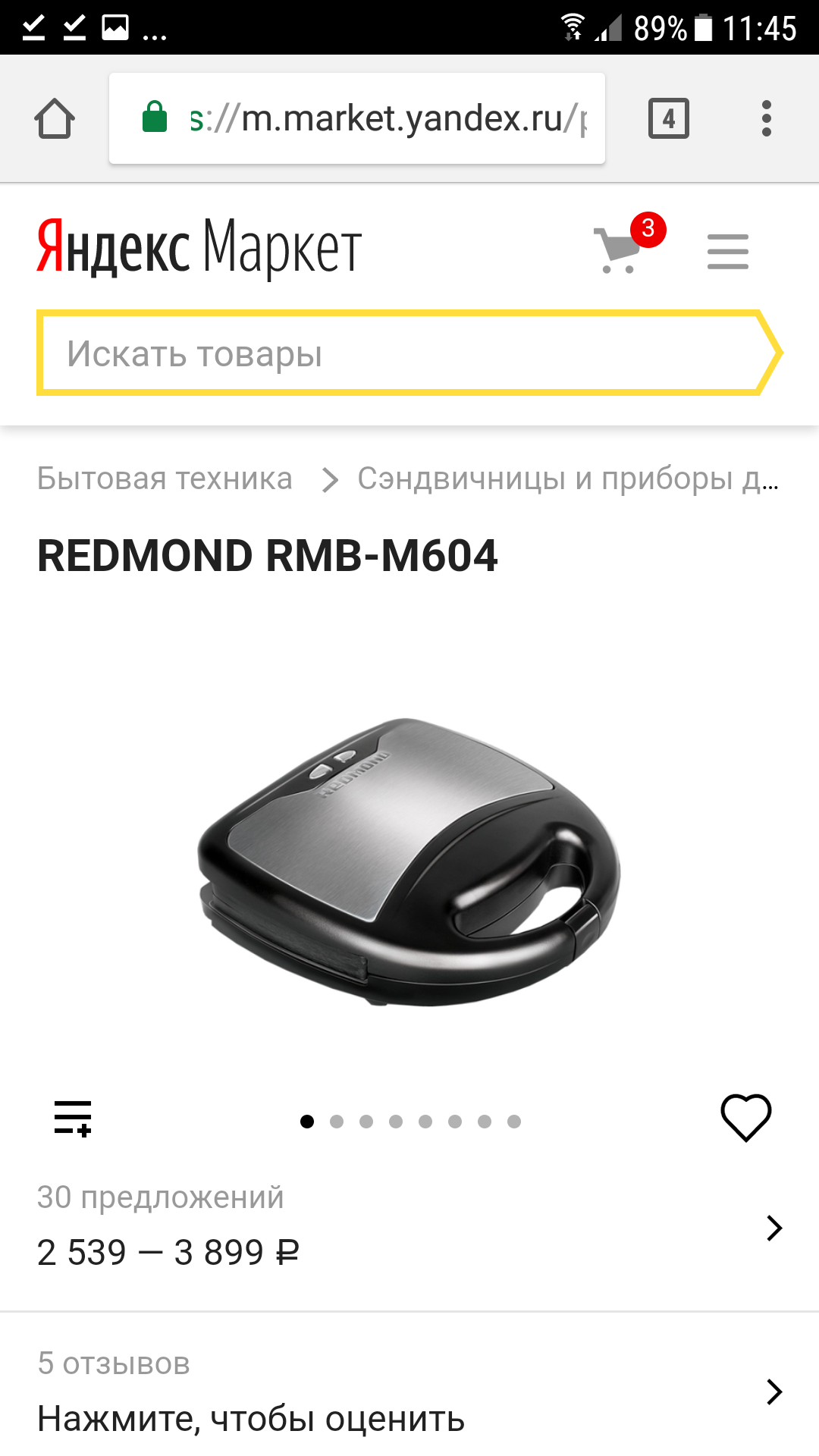Viewport: 819px width, 1456px height.
Task: Open the Сэндвичницы и приборы breadcrumb
Action: (568, 479)
